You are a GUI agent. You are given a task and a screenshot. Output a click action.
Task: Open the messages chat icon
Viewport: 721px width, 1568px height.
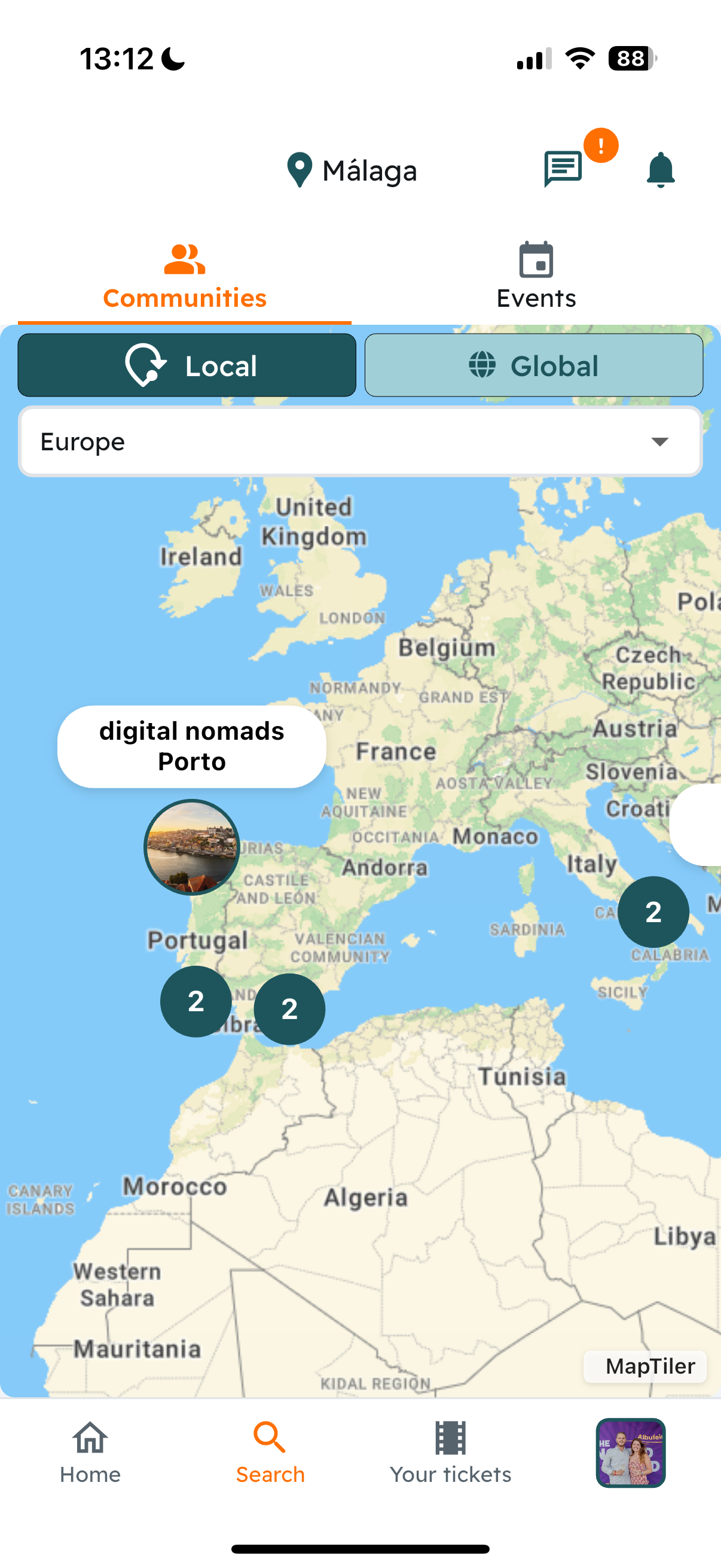click(563, 169)
